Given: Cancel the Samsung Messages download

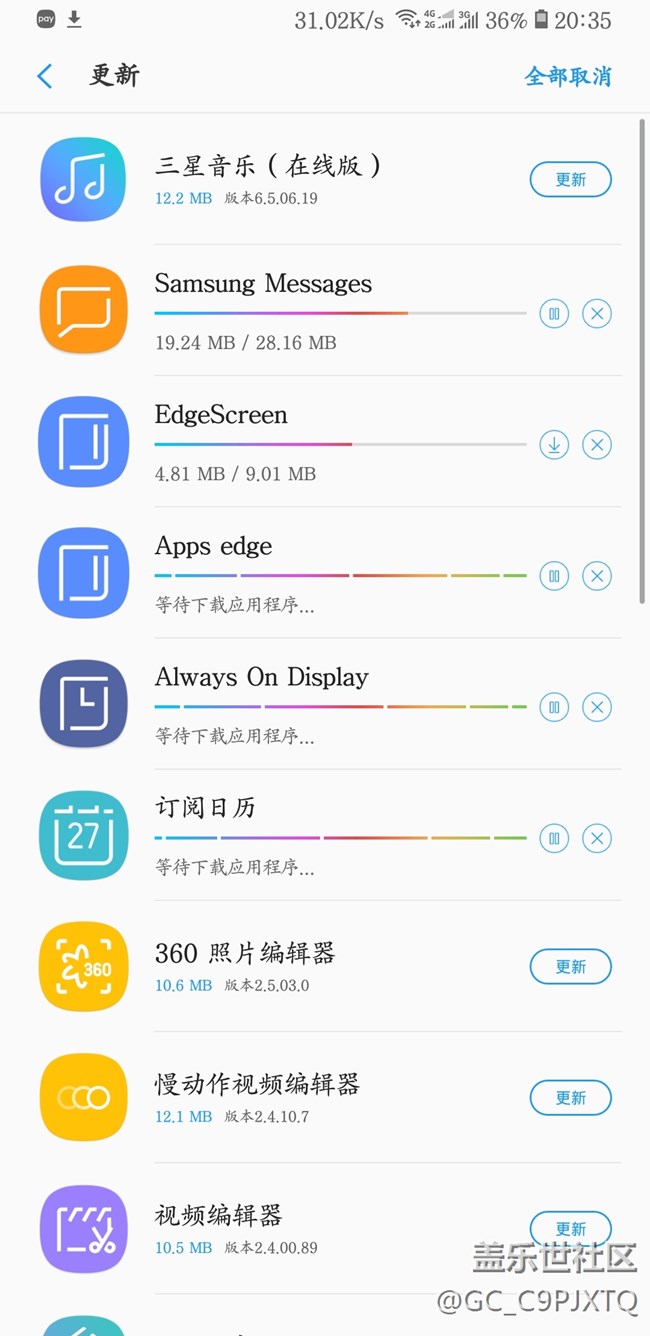Looking at the screenshot, I should 597,314.
